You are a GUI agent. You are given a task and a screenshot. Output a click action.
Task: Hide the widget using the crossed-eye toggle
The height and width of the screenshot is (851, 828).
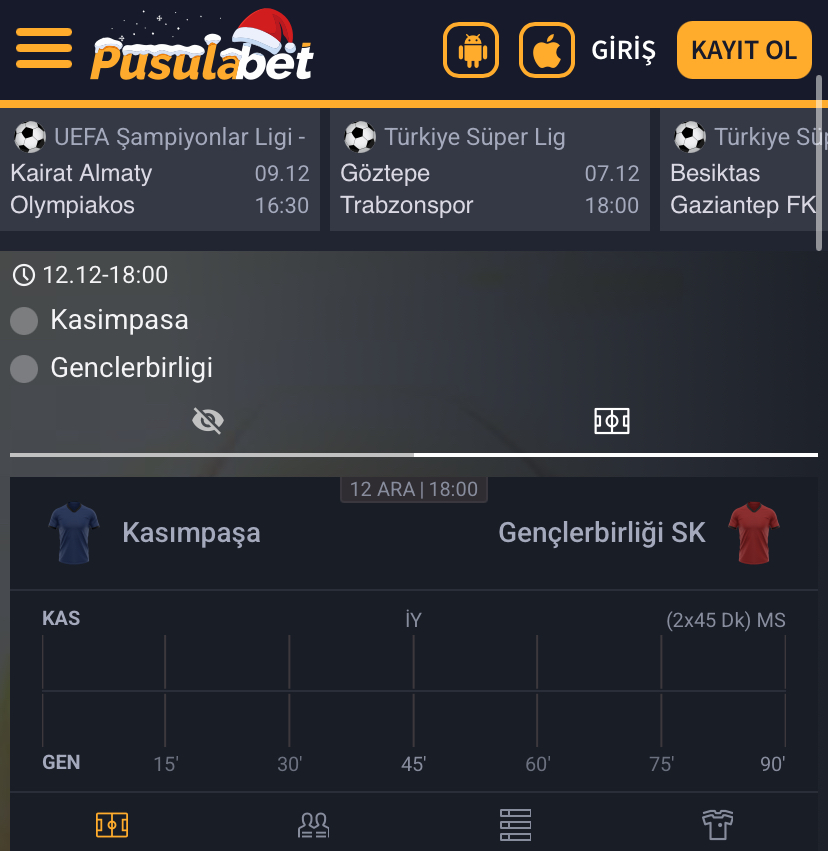[207, 420]
